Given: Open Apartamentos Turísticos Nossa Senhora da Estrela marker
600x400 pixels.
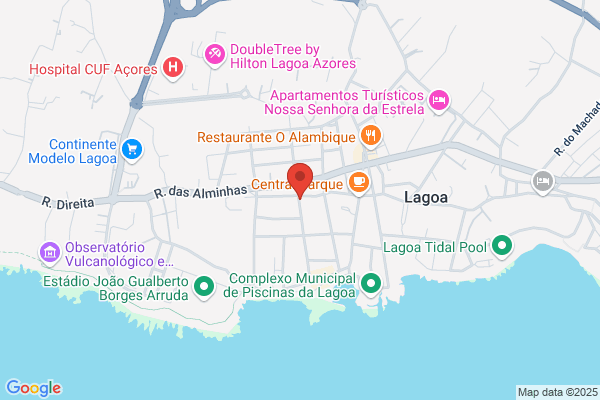Looking at the screenshot, I should tap(439, 101).
